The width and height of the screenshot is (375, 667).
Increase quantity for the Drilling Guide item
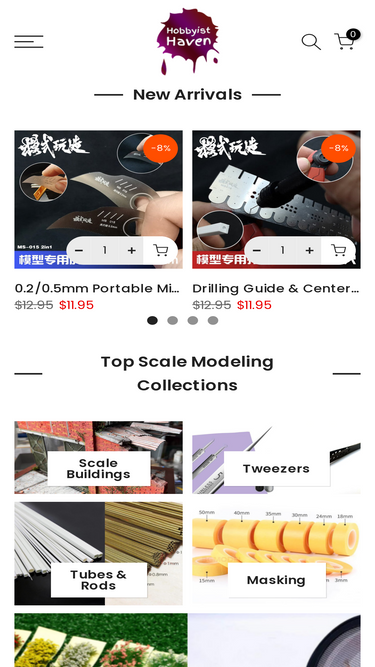(309, 251)
